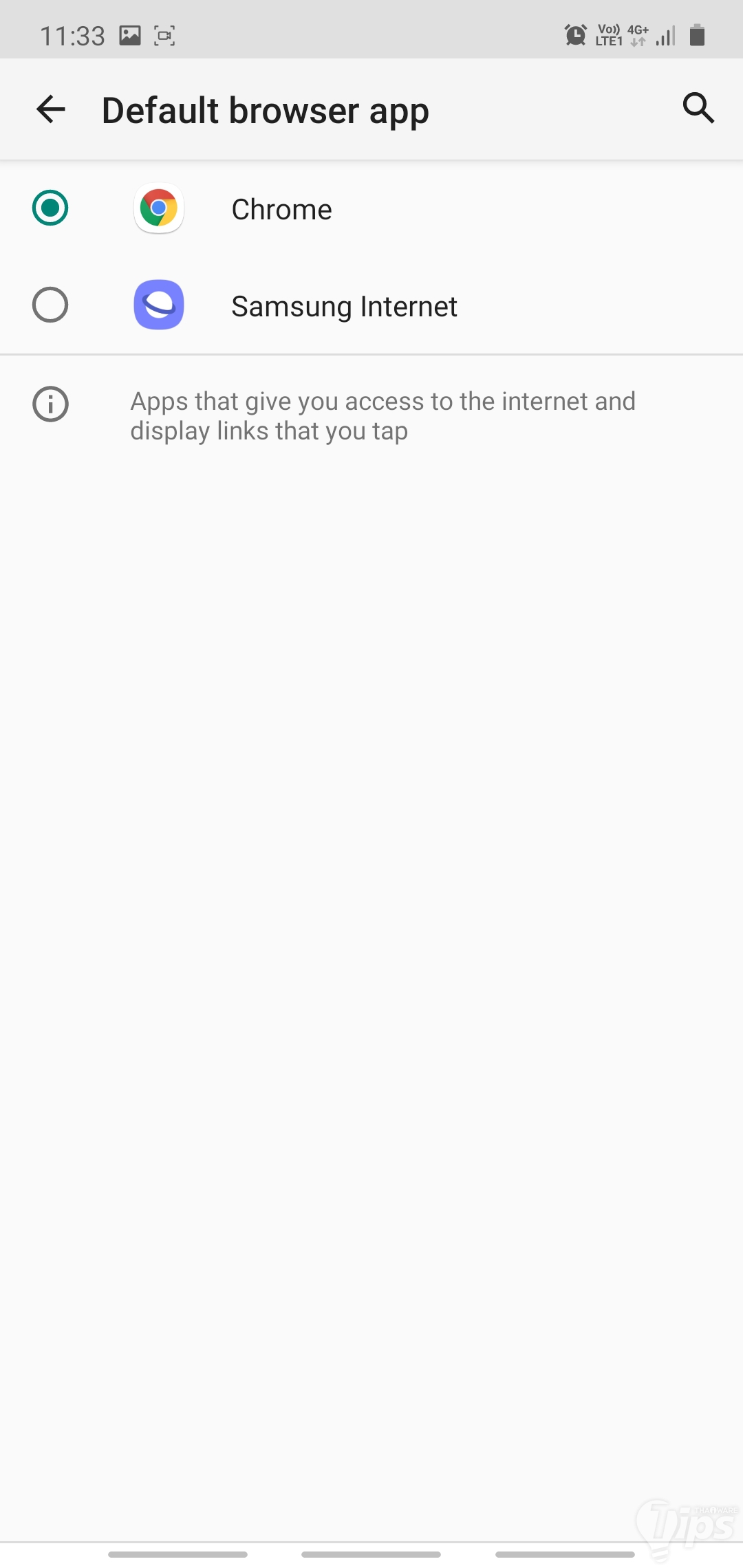
Task: Choose Samsung Internet as default browser
Action: [50, 305]
